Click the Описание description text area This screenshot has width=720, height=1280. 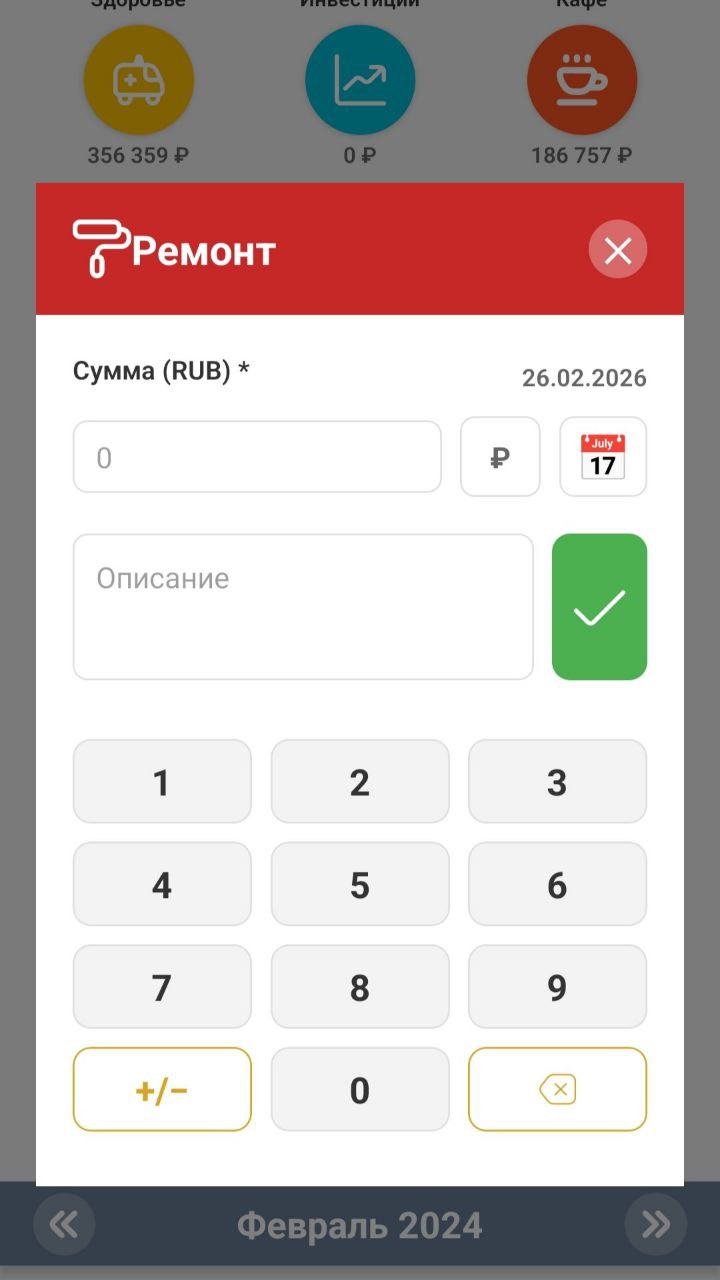(x=302, y=607)
